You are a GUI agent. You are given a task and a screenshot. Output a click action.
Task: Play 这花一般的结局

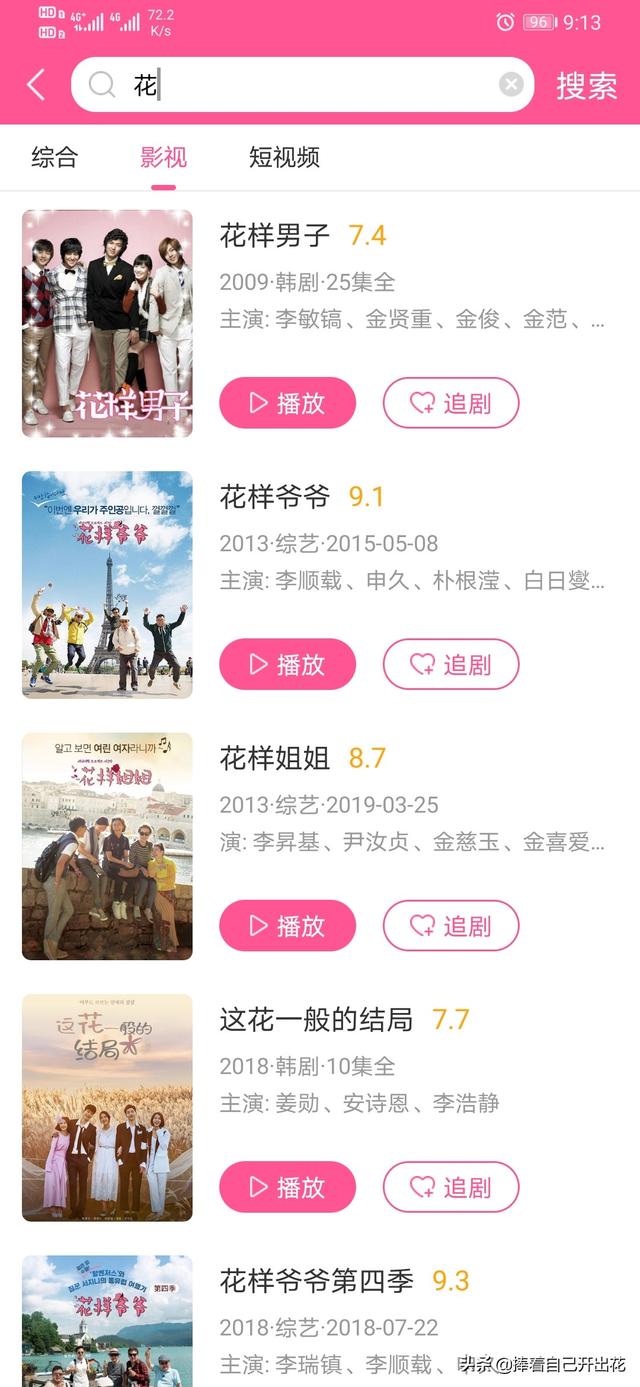coord(287,1186)
